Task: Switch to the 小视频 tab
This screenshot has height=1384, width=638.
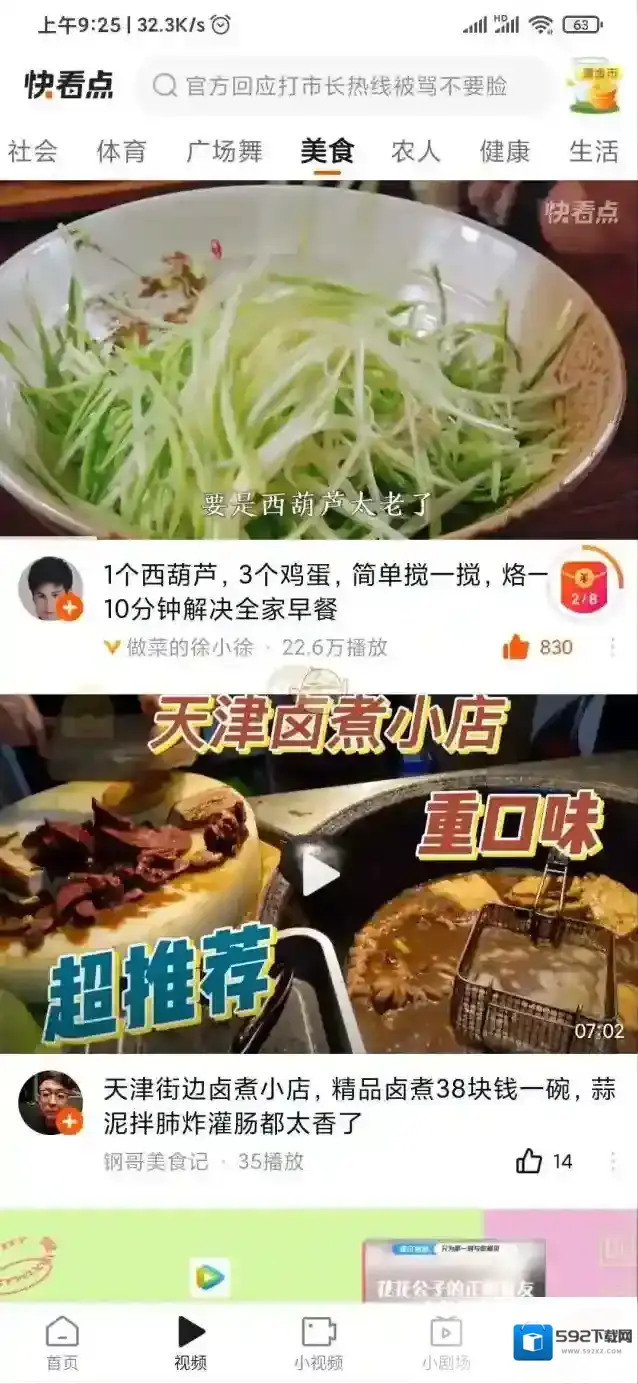Action: pyautogui.click(x=318, y=1342)
